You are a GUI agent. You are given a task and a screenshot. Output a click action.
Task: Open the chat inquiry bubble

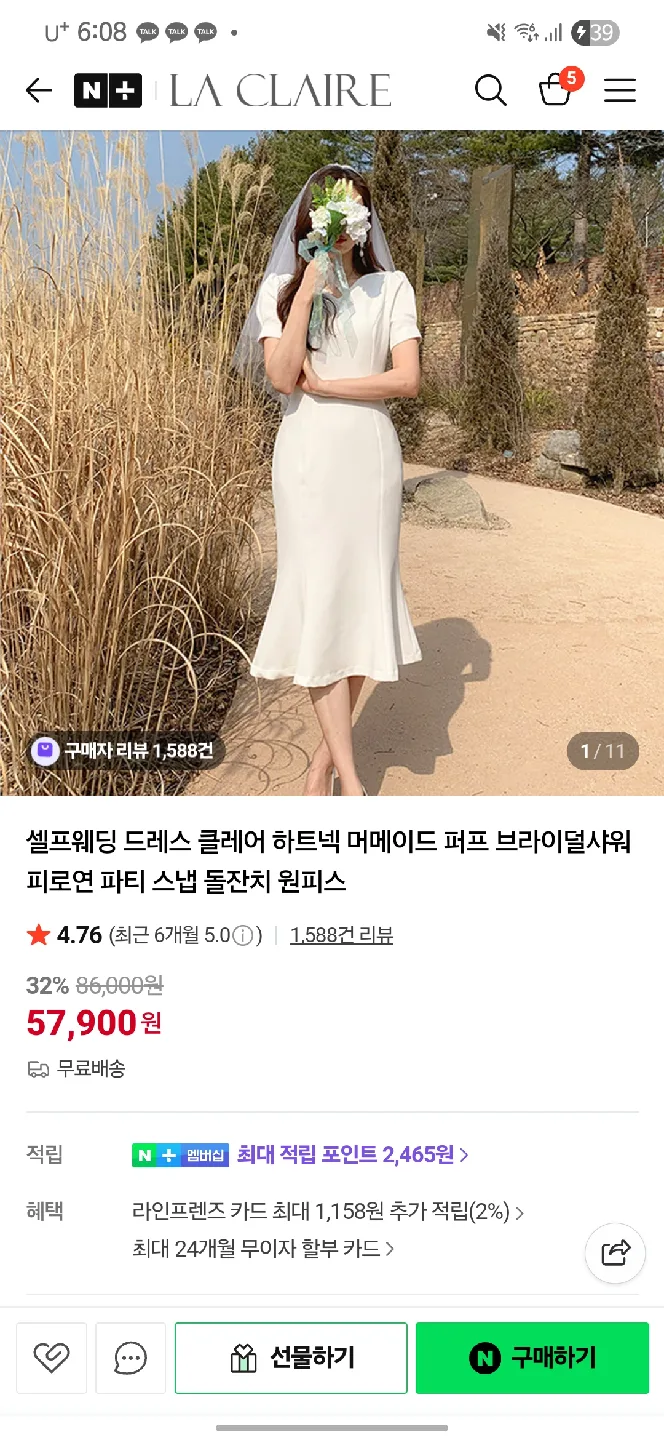(130, 1357)
